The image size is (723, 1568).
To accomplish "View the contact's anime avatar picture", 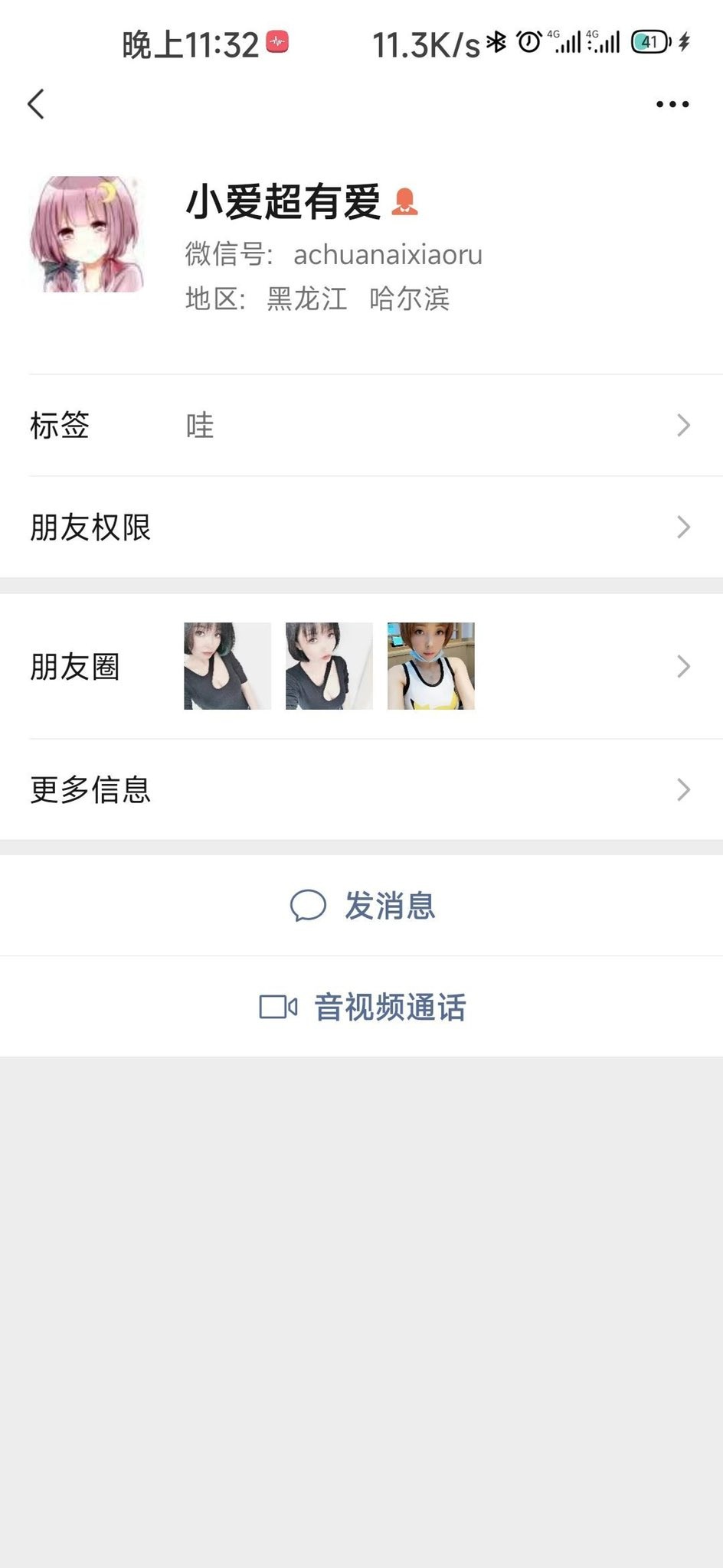I will click(87, 234).
